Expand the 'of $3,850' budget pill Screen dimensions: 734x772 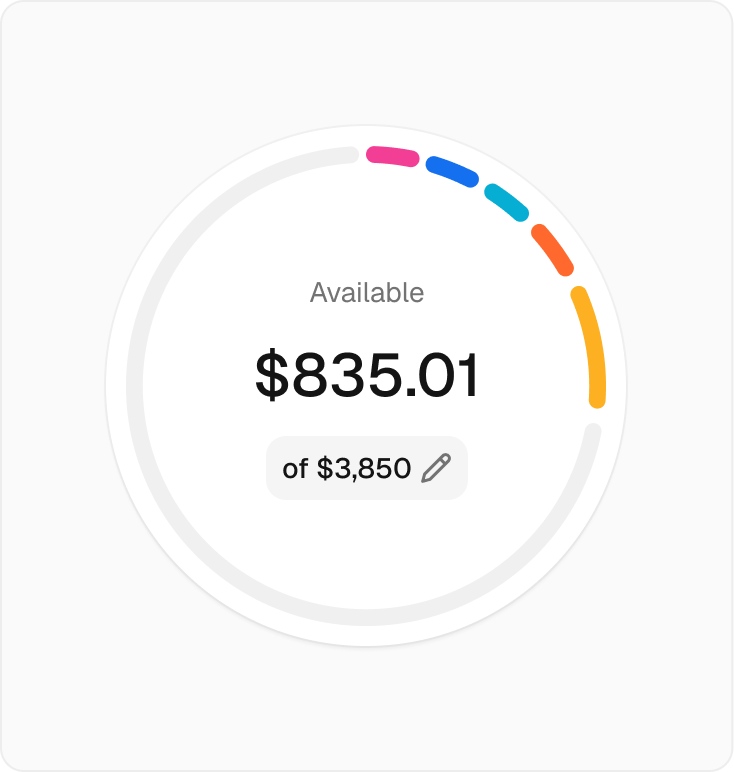[366, 467]
